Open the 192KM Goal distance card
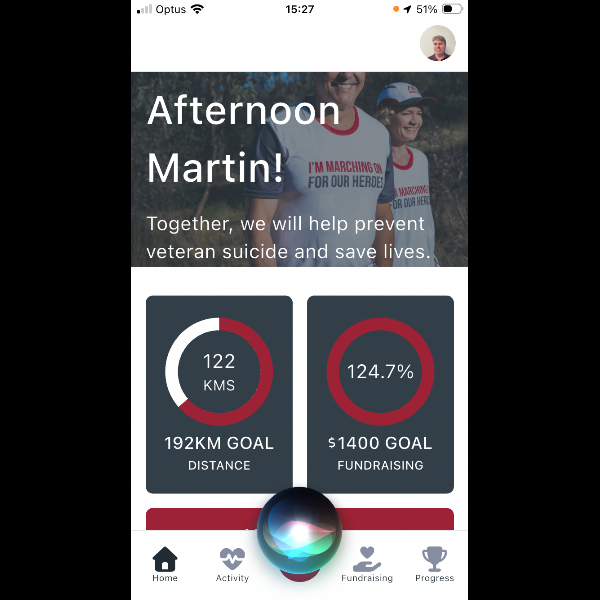This screenshot has height=600, width=600. tap(219, 394)
